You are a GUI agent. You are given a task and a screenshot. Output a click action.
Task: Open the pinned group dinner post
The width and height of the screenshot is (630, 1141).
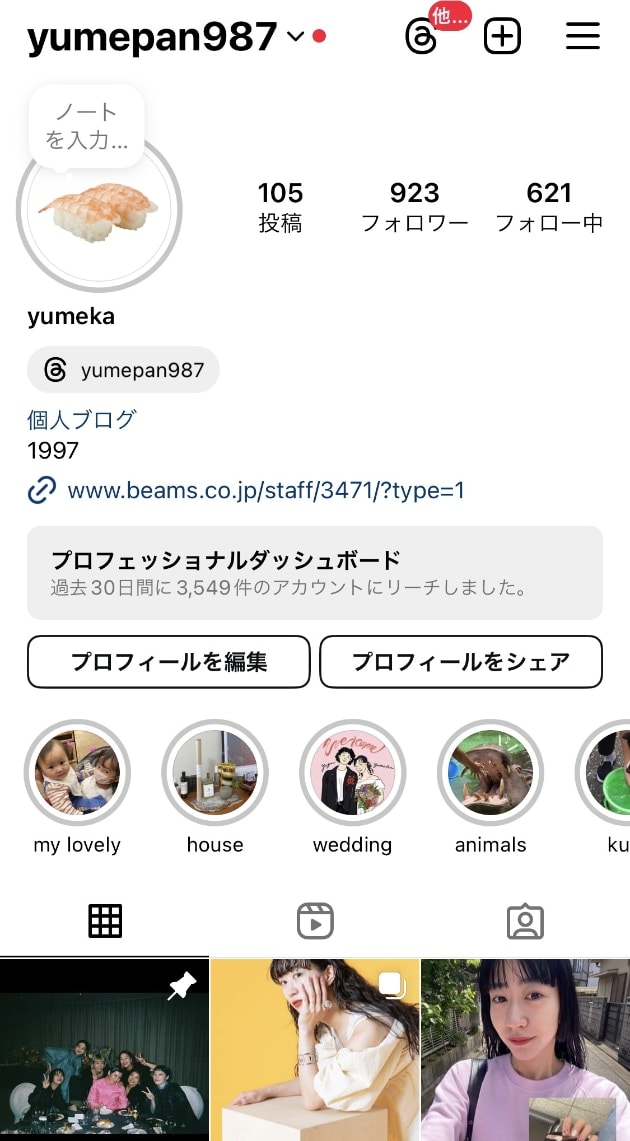104,1049
